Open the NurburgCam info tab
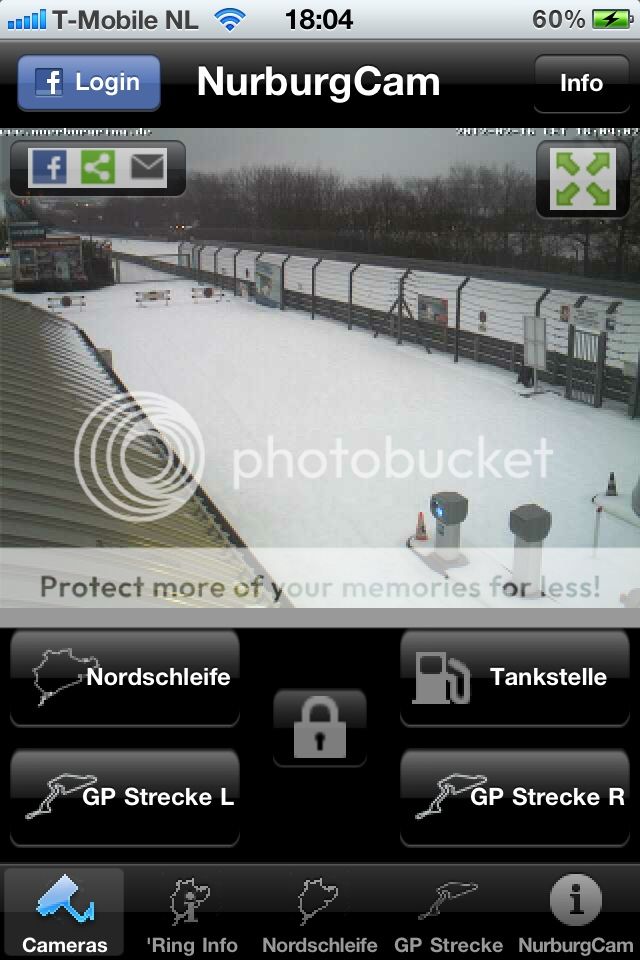The height and width of the screenshot is (960, 640). [x=576, y=913]
